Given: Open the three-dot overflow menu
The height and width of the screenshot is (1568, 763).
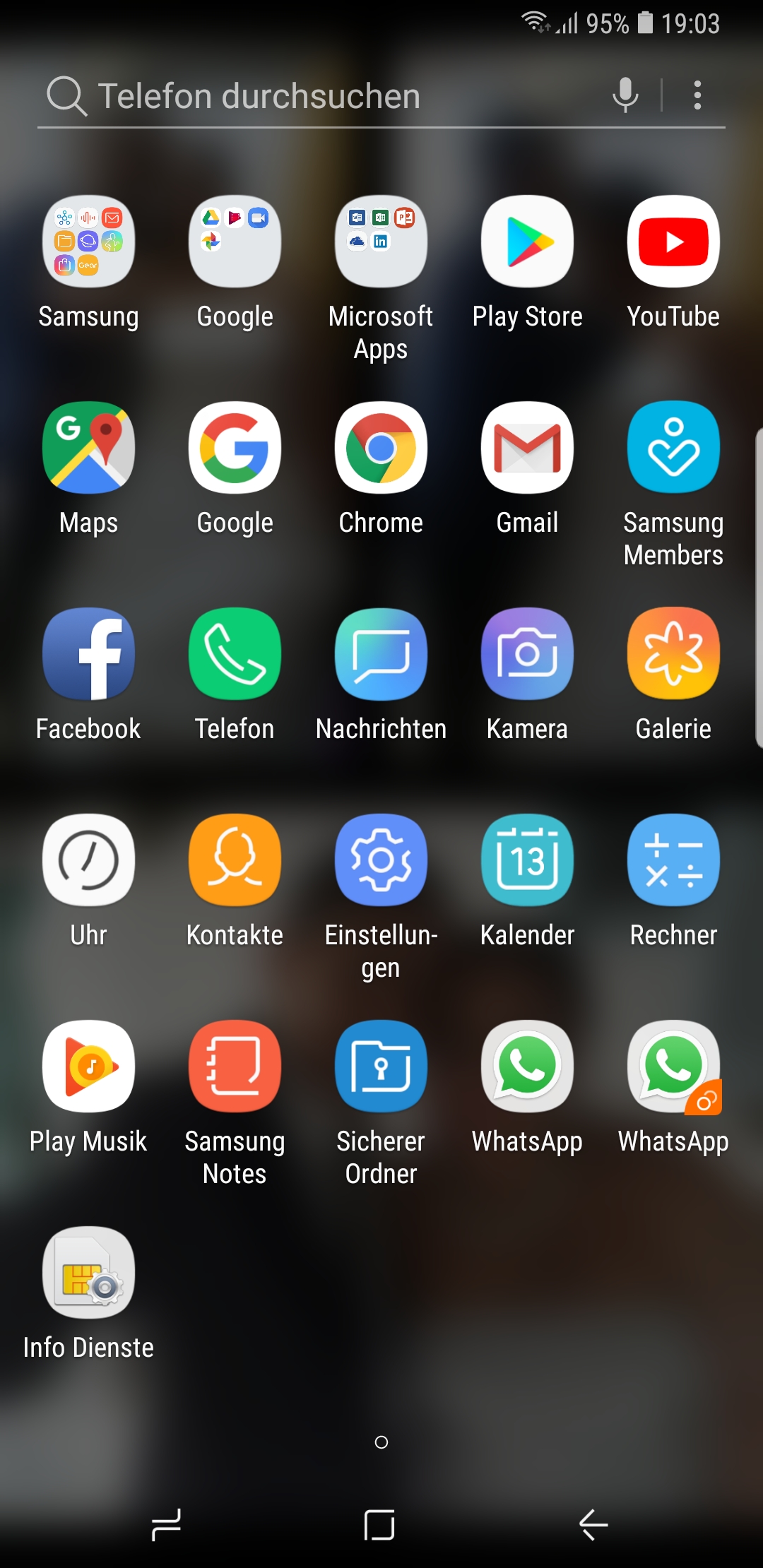Looking at the screenshot, I should (697, 95).
